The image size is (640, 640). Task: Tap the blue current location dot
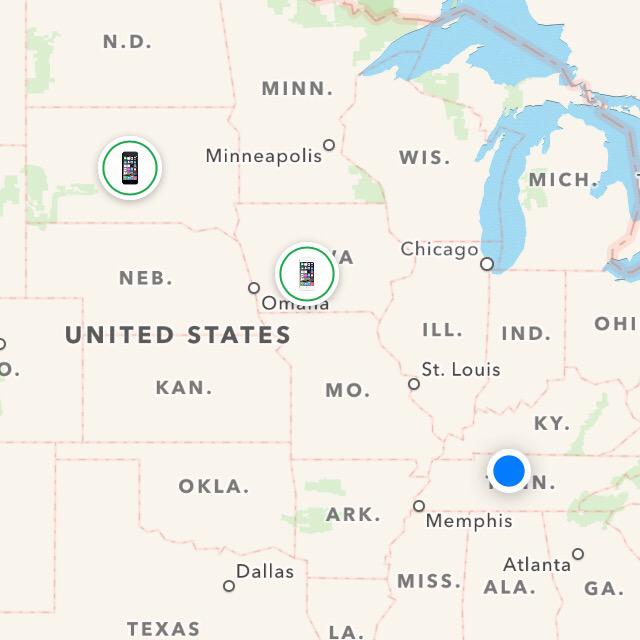tap(509, 469)
